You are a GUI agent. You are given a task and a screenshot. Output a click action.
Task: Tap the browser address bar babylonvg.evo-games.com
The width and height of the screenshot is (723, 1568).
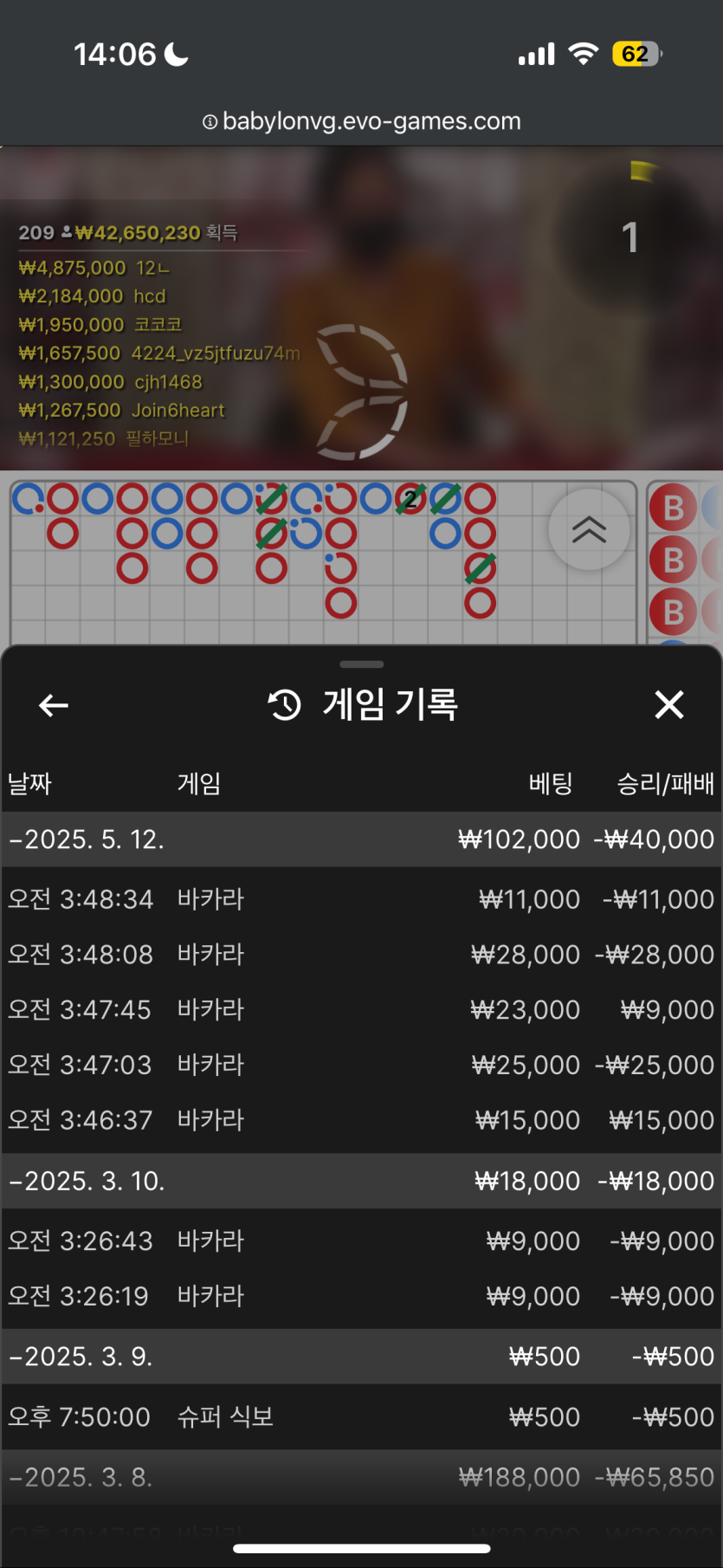point(362,121)
